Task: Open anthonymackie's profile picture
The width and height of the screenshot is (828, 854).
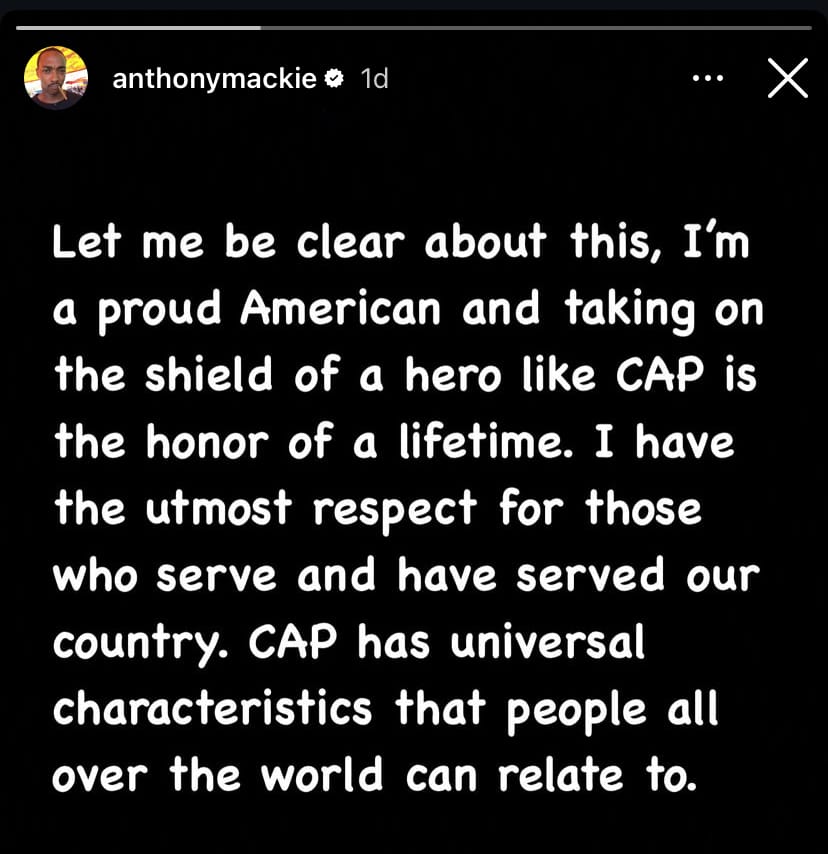Action: tap(56, 78)
